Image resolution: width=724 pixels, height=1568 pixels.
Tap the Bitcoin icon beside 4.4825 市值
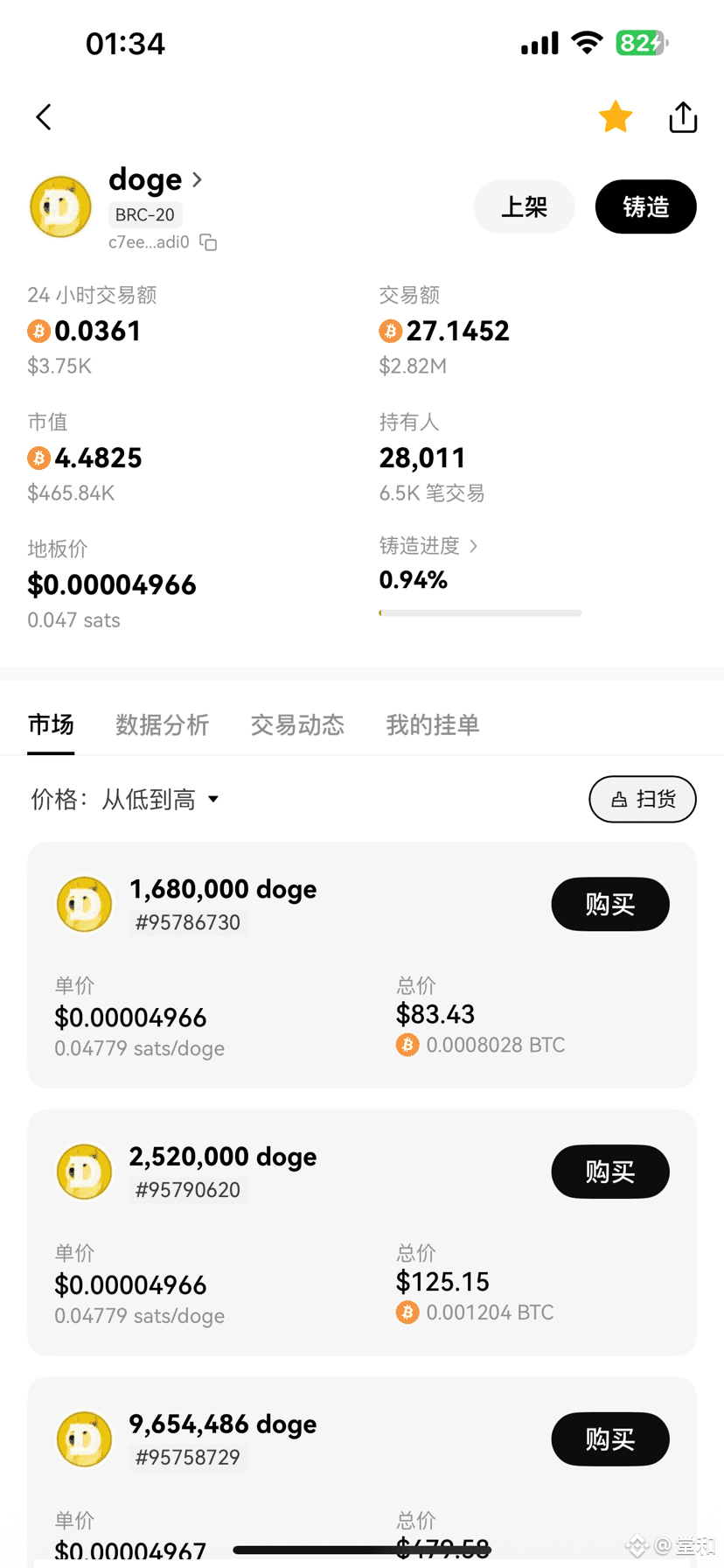(x=38, y=458)
